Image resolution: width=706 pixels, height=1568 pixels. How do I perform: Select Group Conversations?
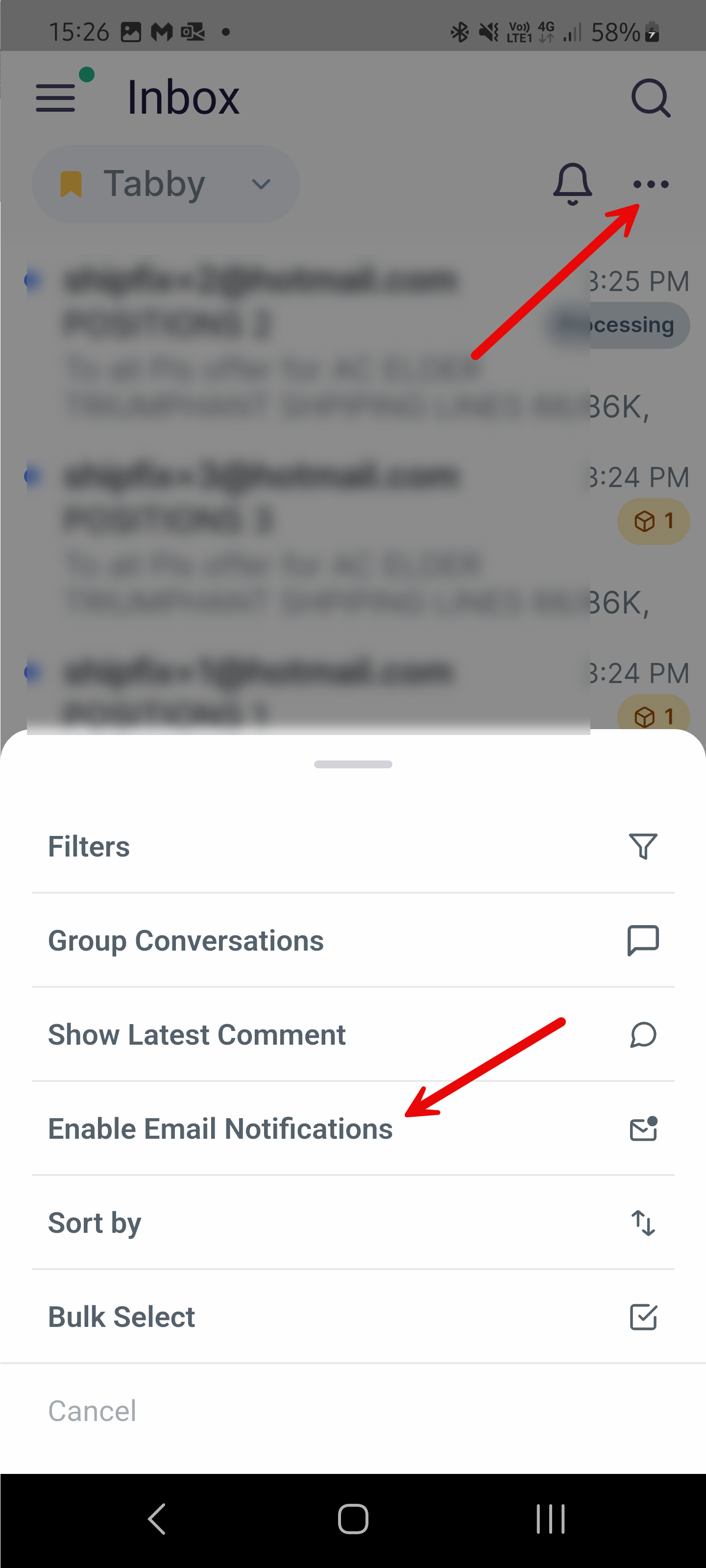352,941
